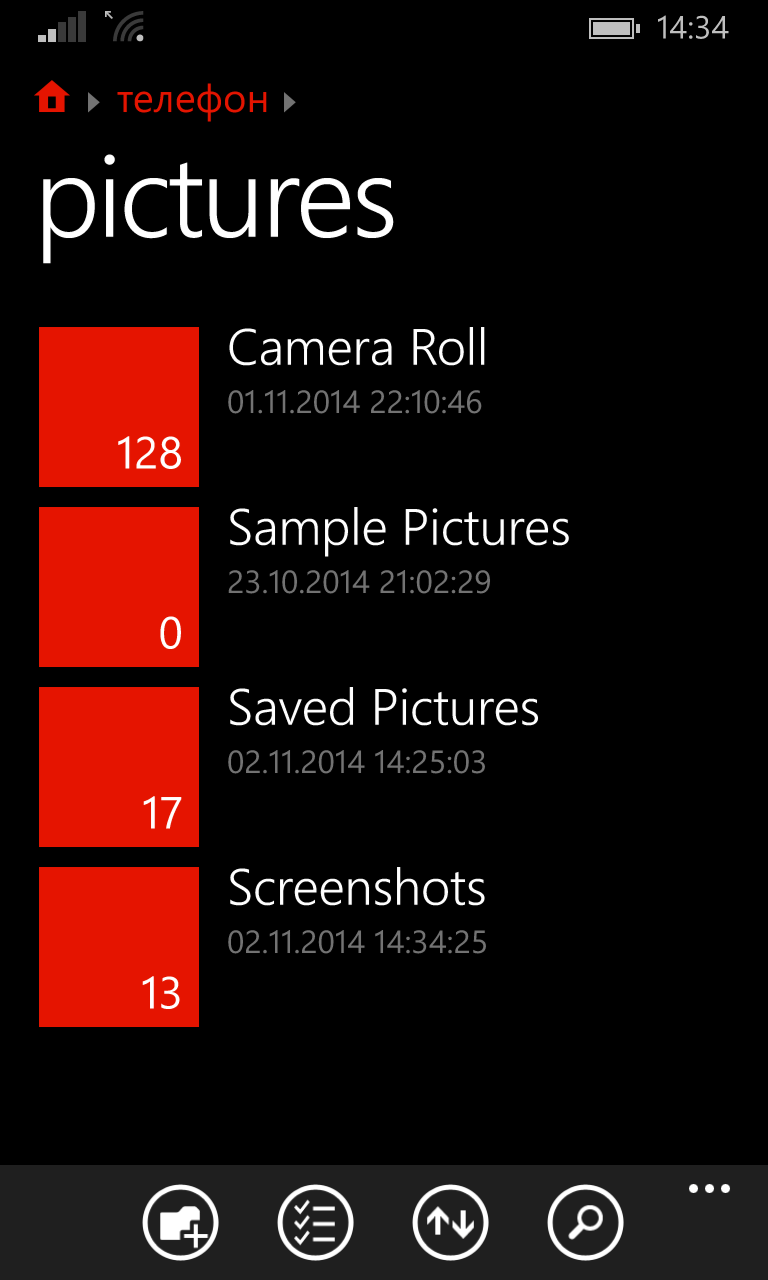Open the Saved Pictures folder
768x1280 pixels.
[384, 767]
